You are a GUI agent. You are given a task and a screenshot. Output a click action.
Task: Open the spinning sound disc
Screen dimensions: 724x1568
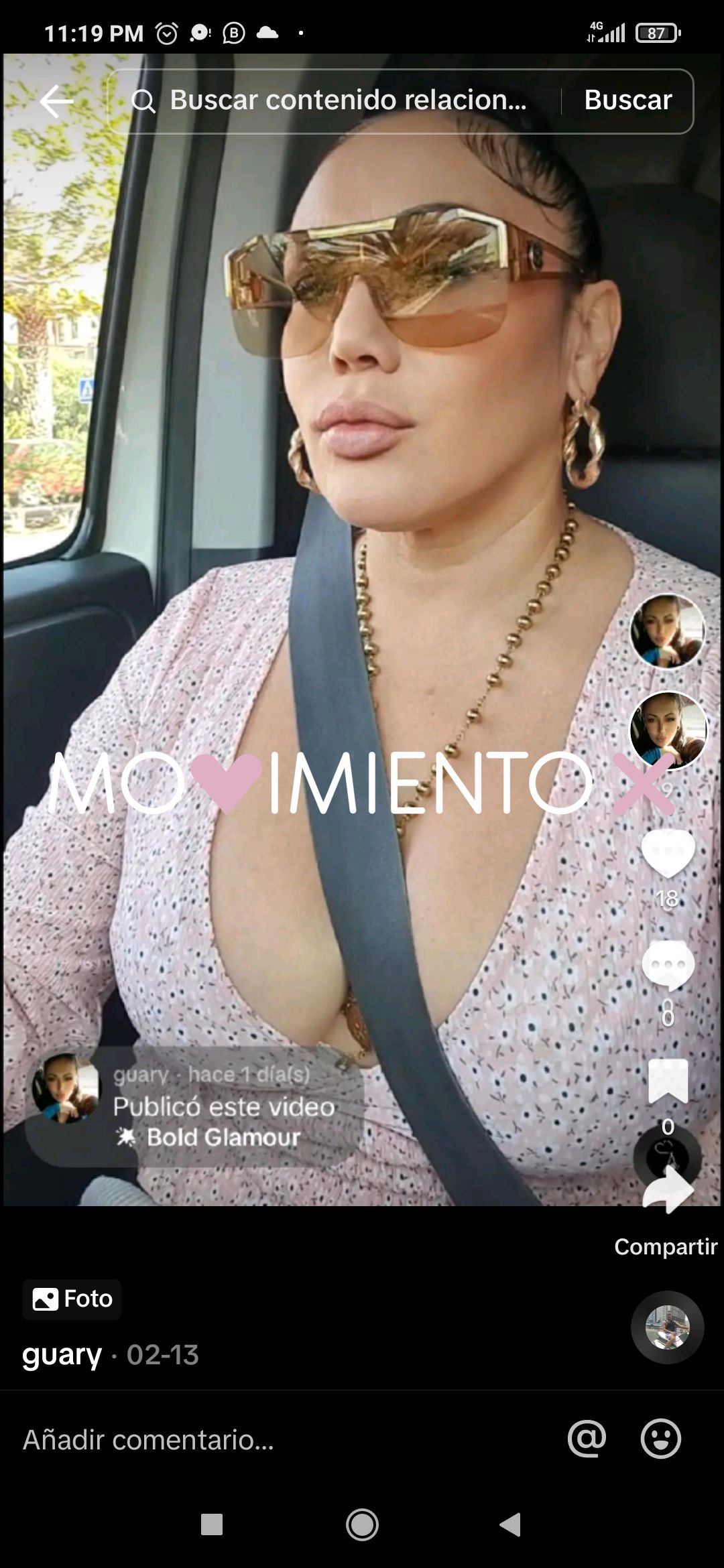pos(667,1327)
